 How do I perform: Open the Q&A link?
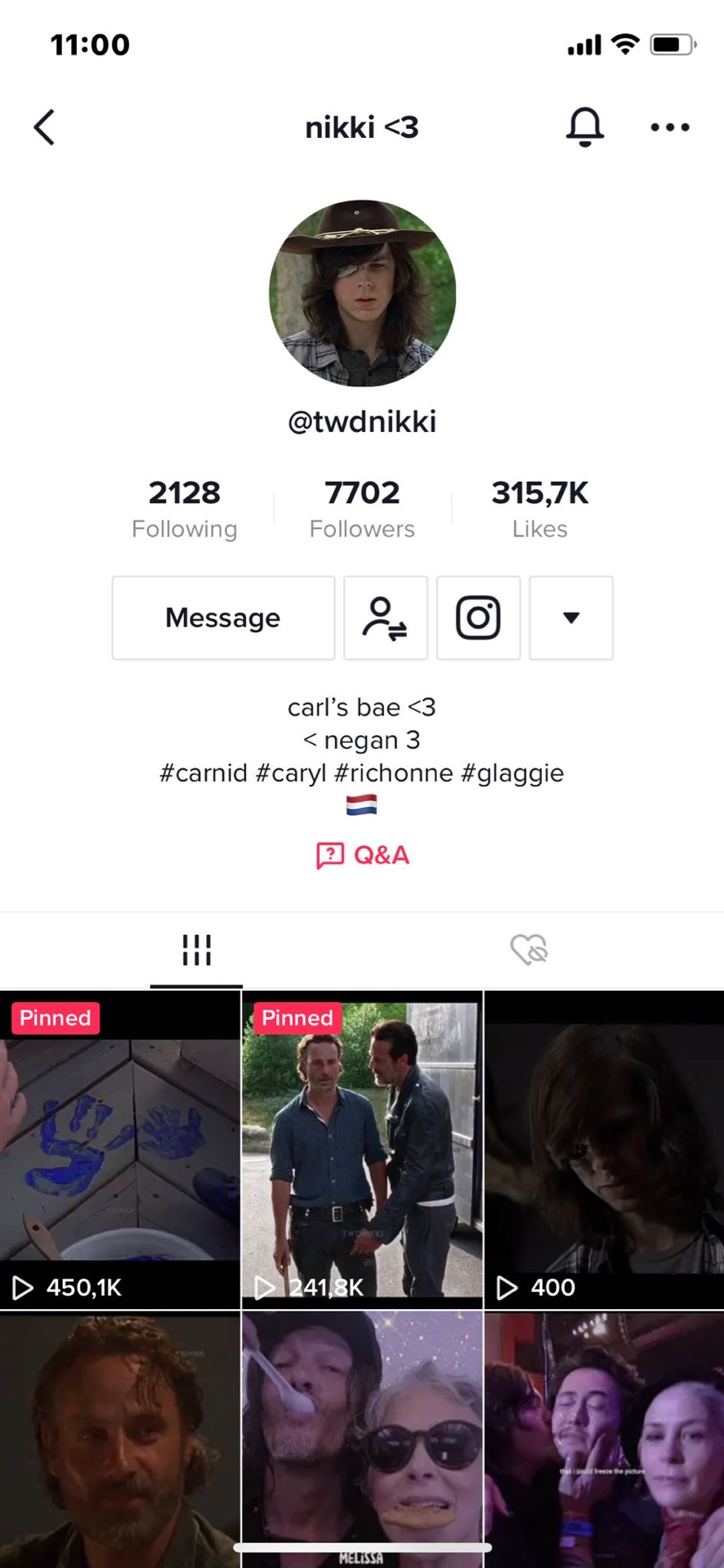[362, 855]
